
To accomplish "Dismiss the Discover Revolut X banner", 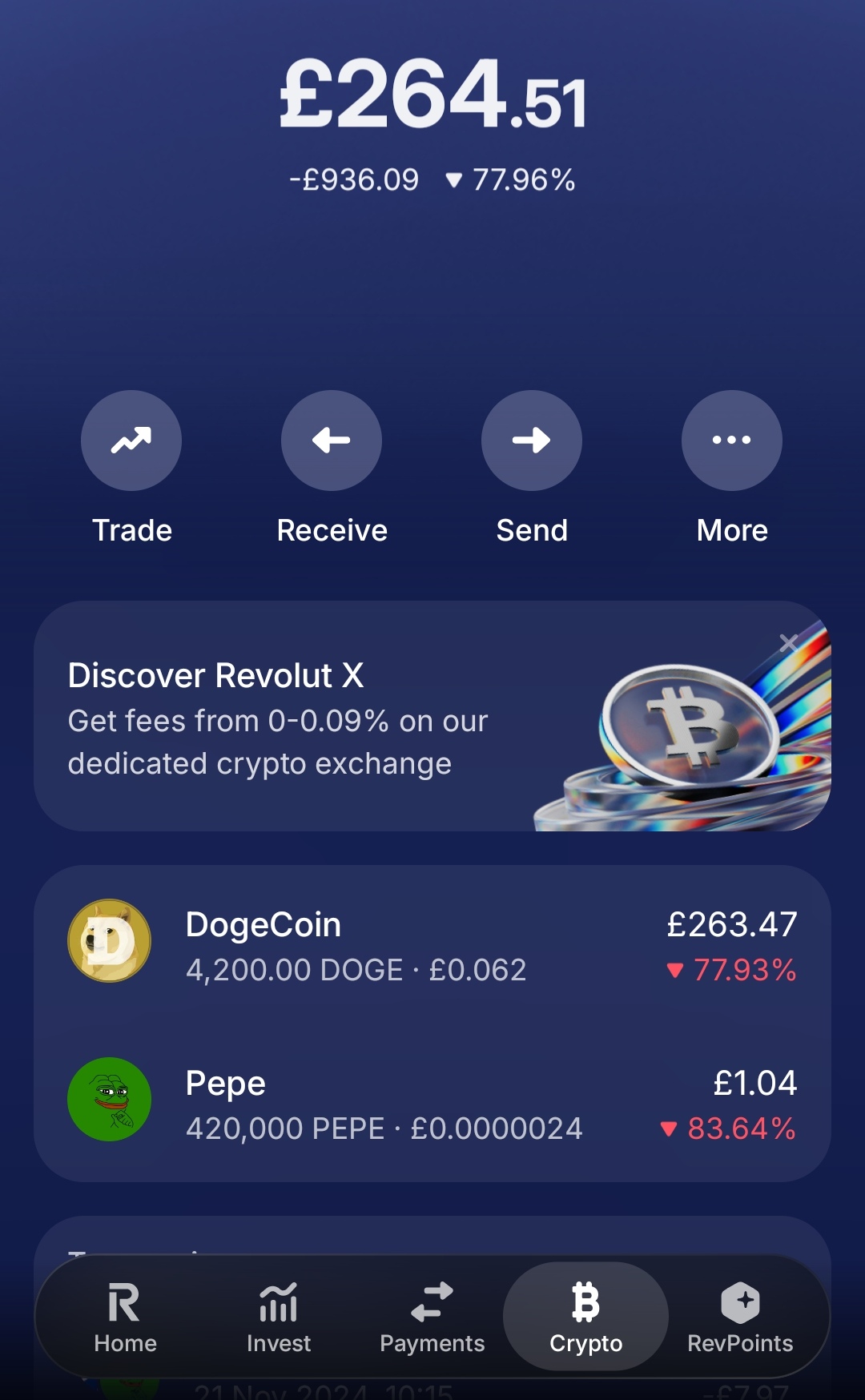I will click(x=789, y=642).
